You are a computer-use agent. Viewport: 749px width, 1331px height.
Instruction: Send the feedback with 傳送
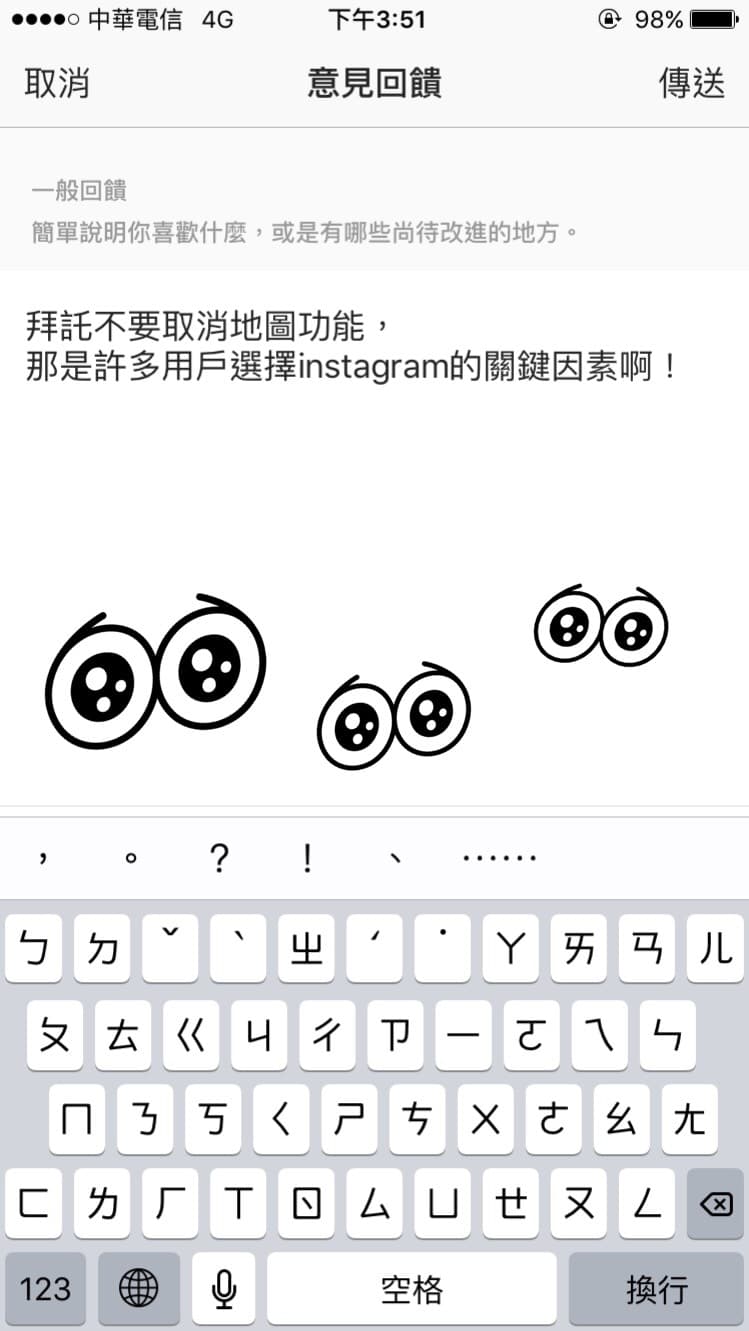pyautogui.click(x=691, y=84)
